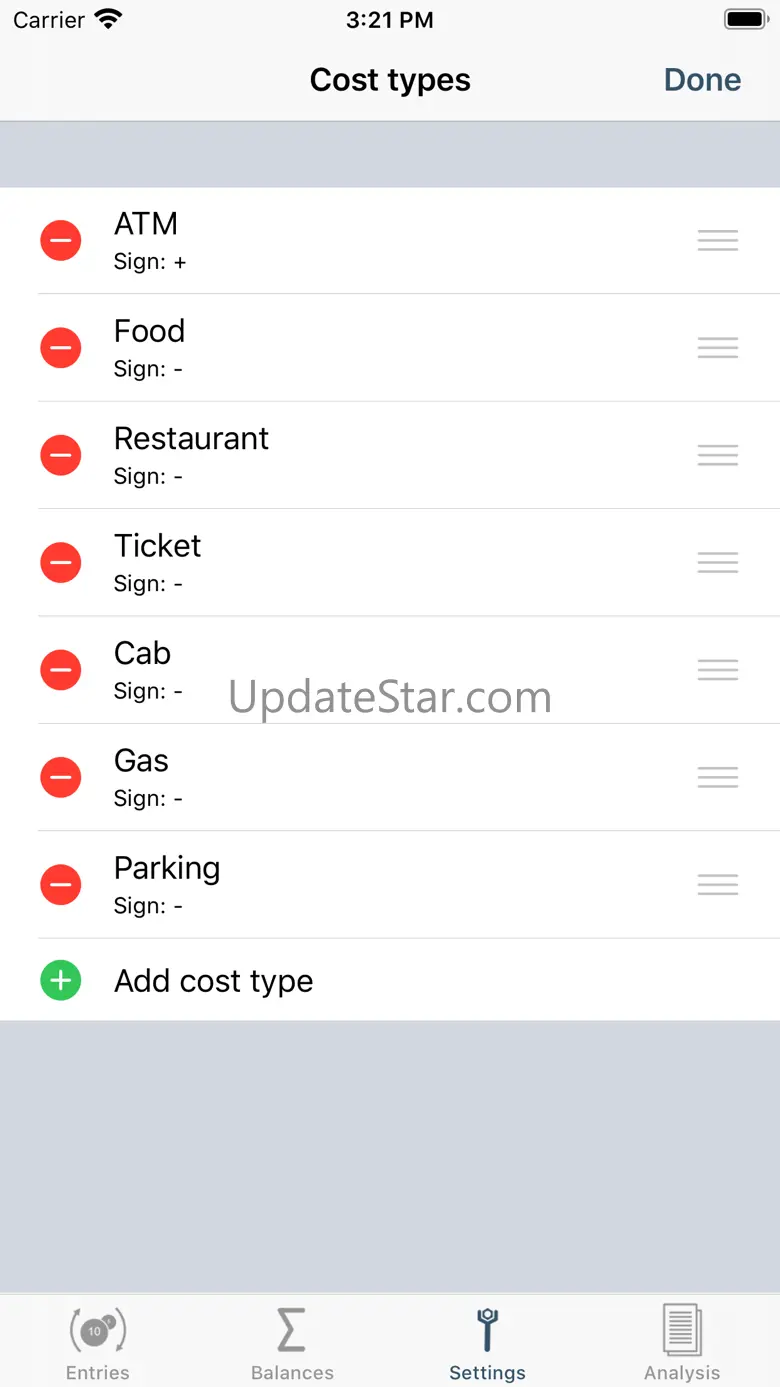
Task: Tap the red minus next to Restaurant
Action: click(61, 455)
